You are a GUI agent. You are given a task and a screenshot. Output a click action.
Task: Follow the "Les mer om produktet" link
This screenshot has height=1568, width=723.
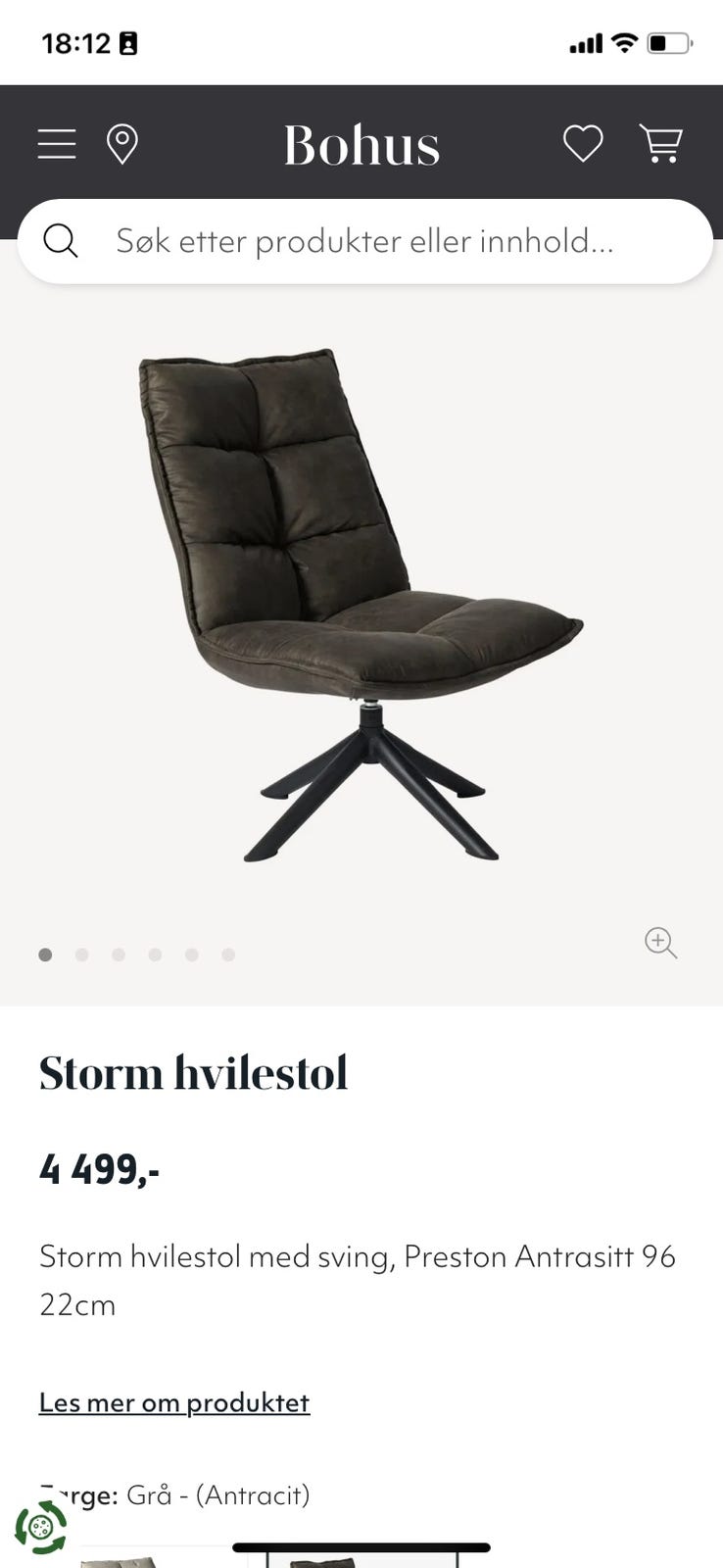(174, 1402)
